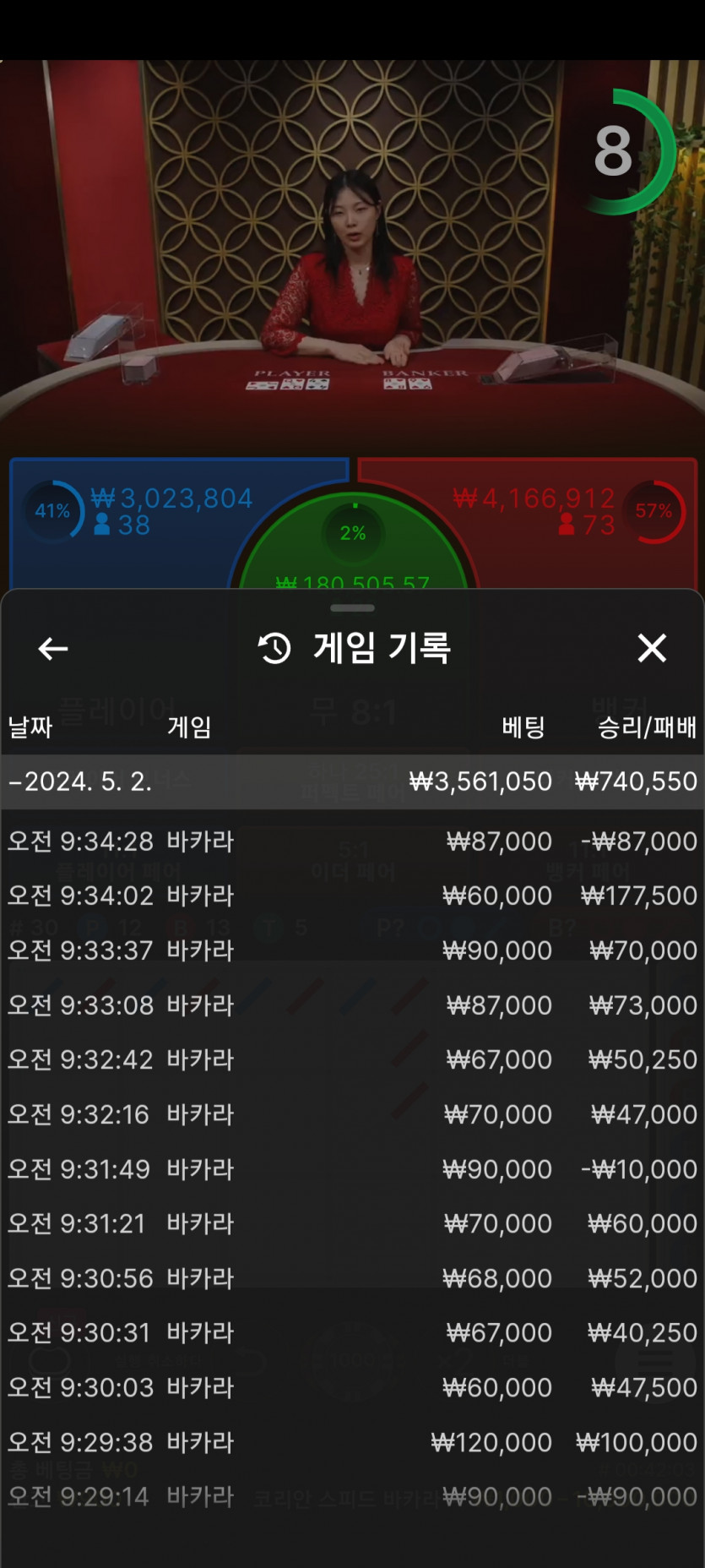The image size is (705, 1568).
Task: Tap the 9:29:38 baccarat record
Action: (352, 1442)
